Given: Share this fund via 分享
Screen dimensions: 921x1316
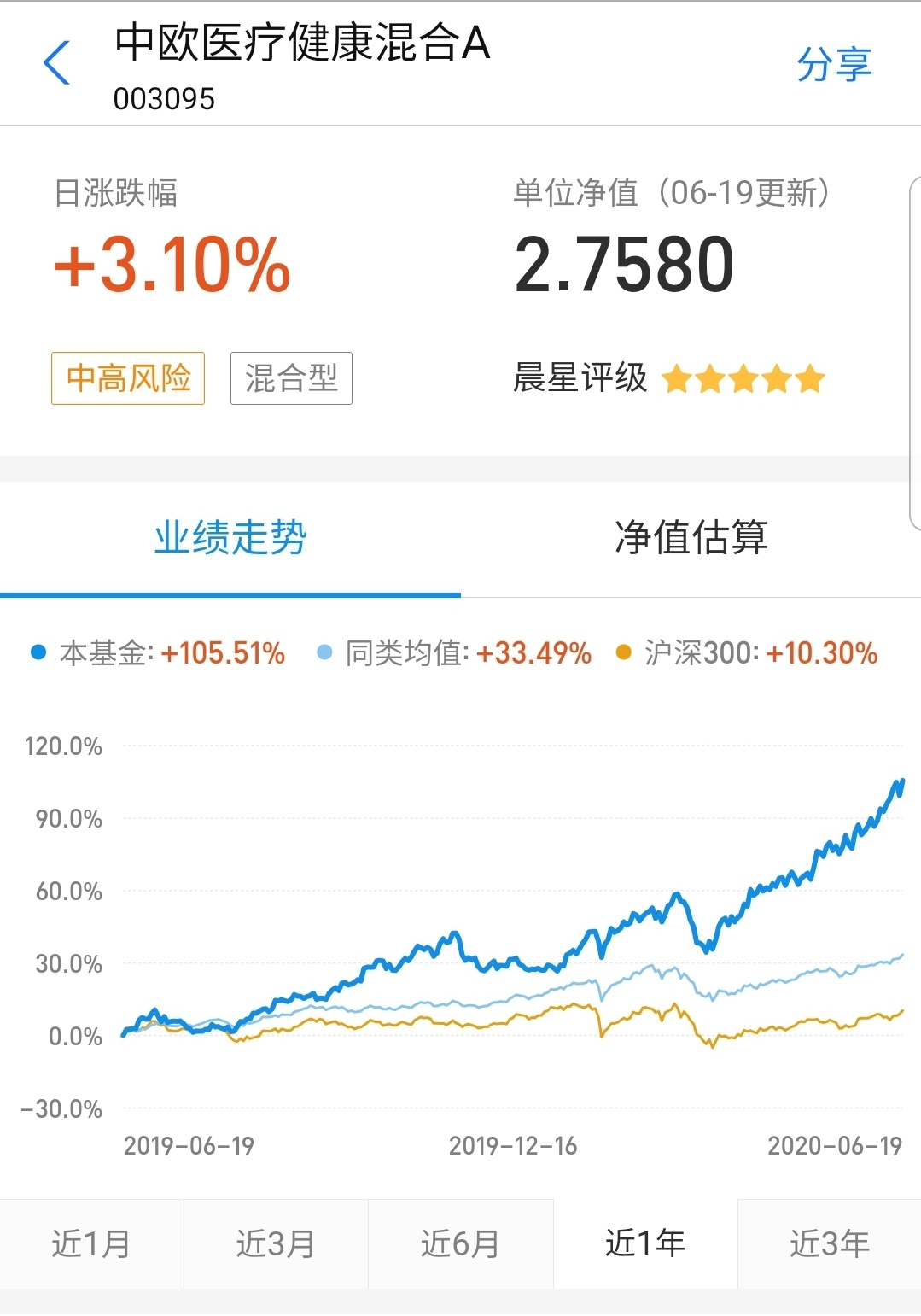Looking at the screenshot, I should point(833,65).
